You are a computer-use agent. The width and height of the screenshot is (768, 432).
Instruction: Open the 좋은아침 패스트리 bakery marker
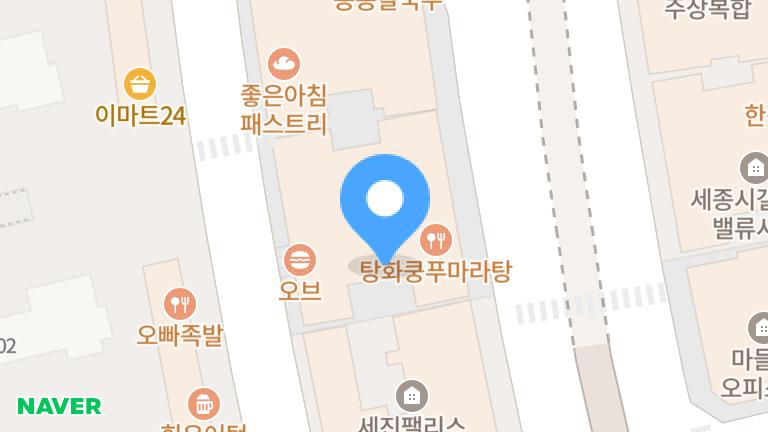(x=284, y=64)
